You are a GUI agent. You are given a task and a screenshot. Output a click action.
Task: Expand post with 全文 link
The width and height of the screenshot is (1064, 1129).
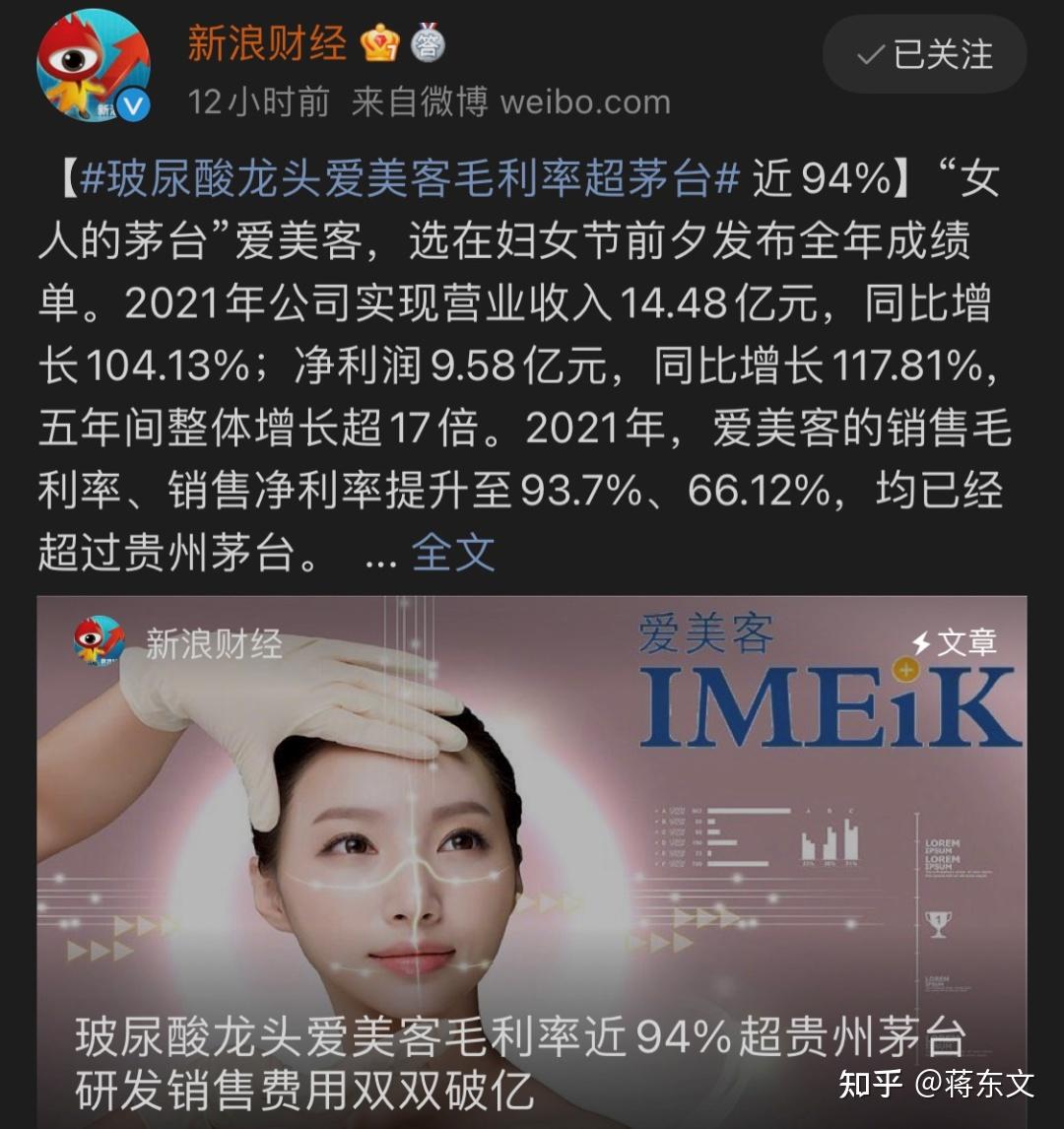coord(453,553)
